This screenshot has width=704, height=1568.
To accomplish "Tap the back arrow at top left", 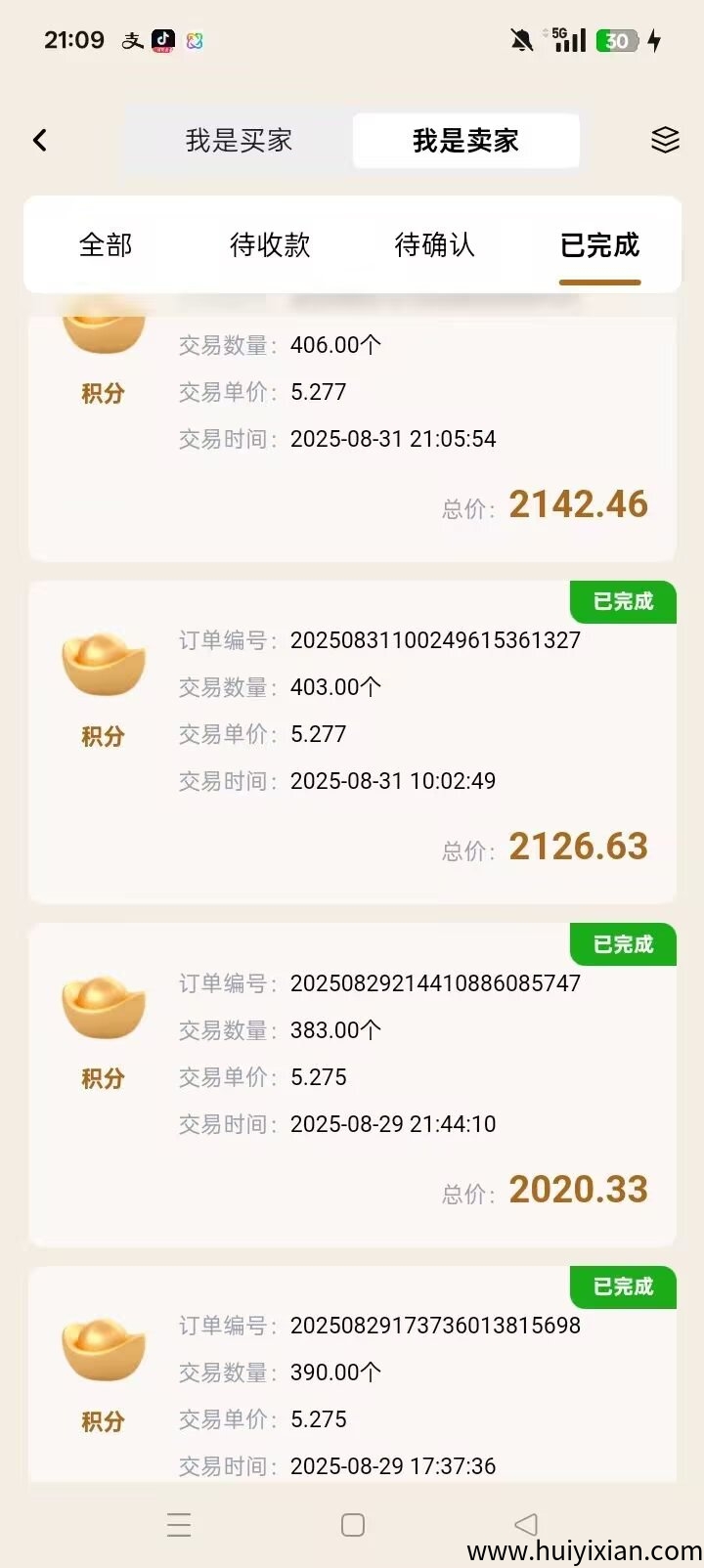I will click(39, 140).
